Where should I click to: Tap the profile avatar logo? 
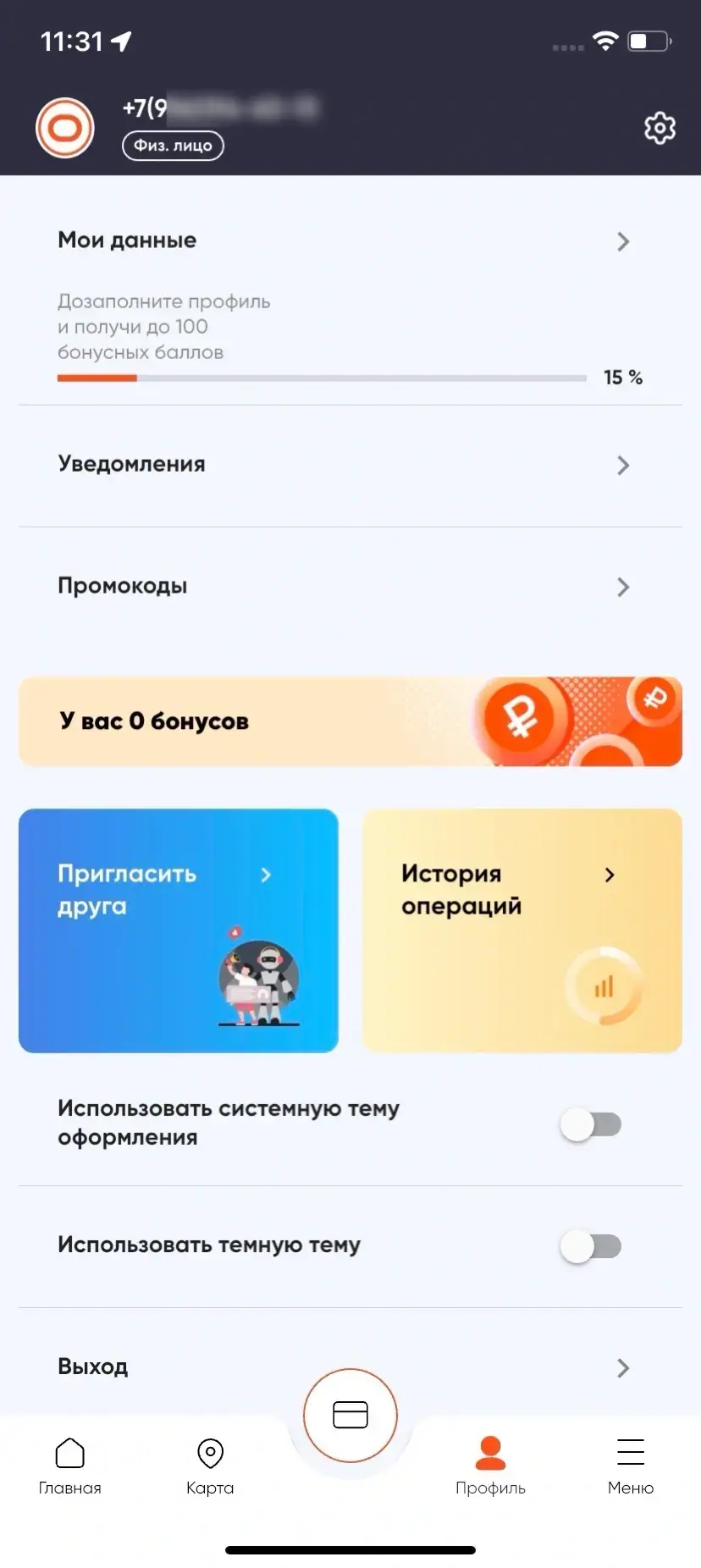65,128
